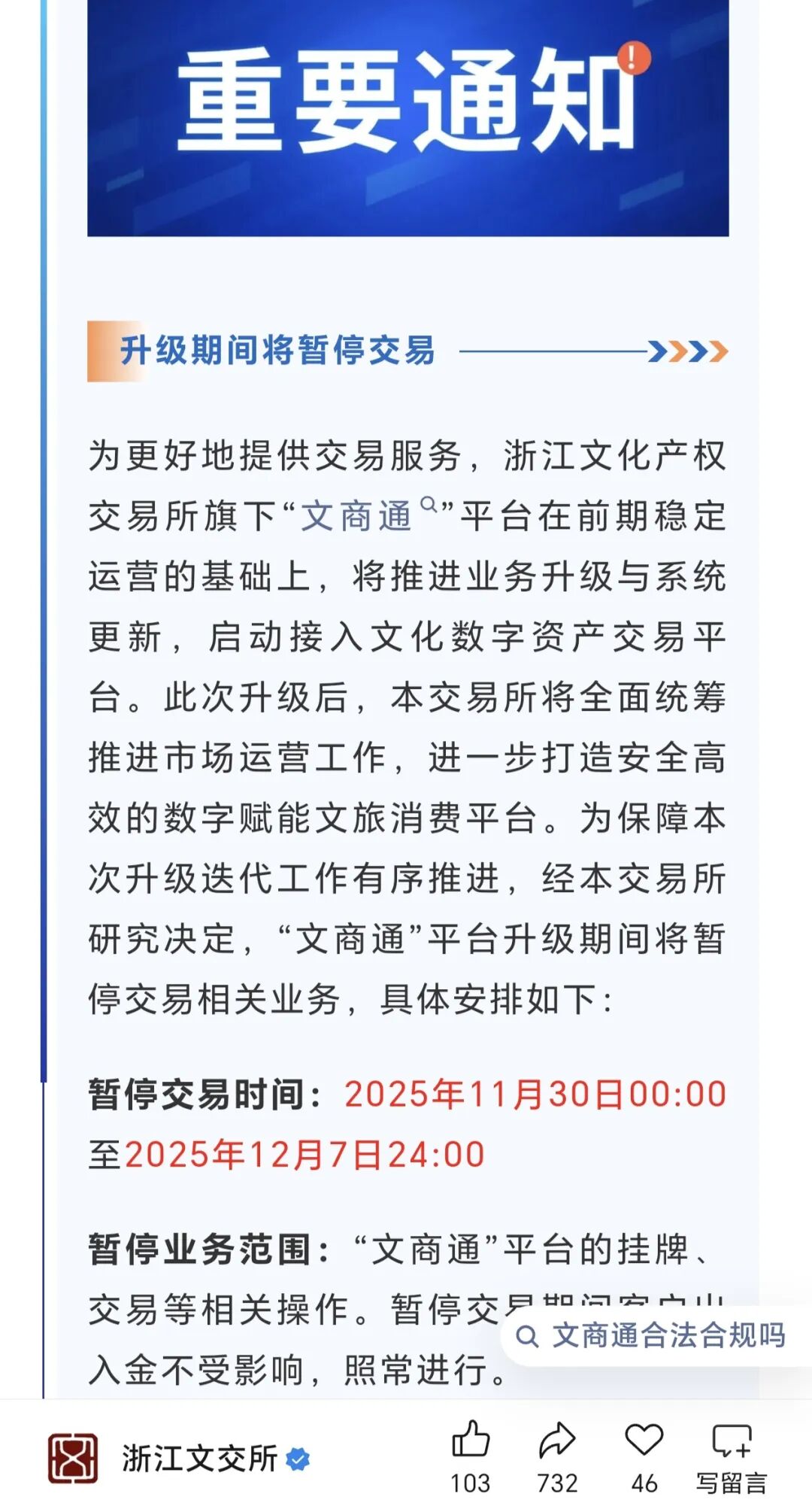The width and height of the screenshot is (812, 1506).
Task: Give the article a thumbs up
Action: [471, 1441]
